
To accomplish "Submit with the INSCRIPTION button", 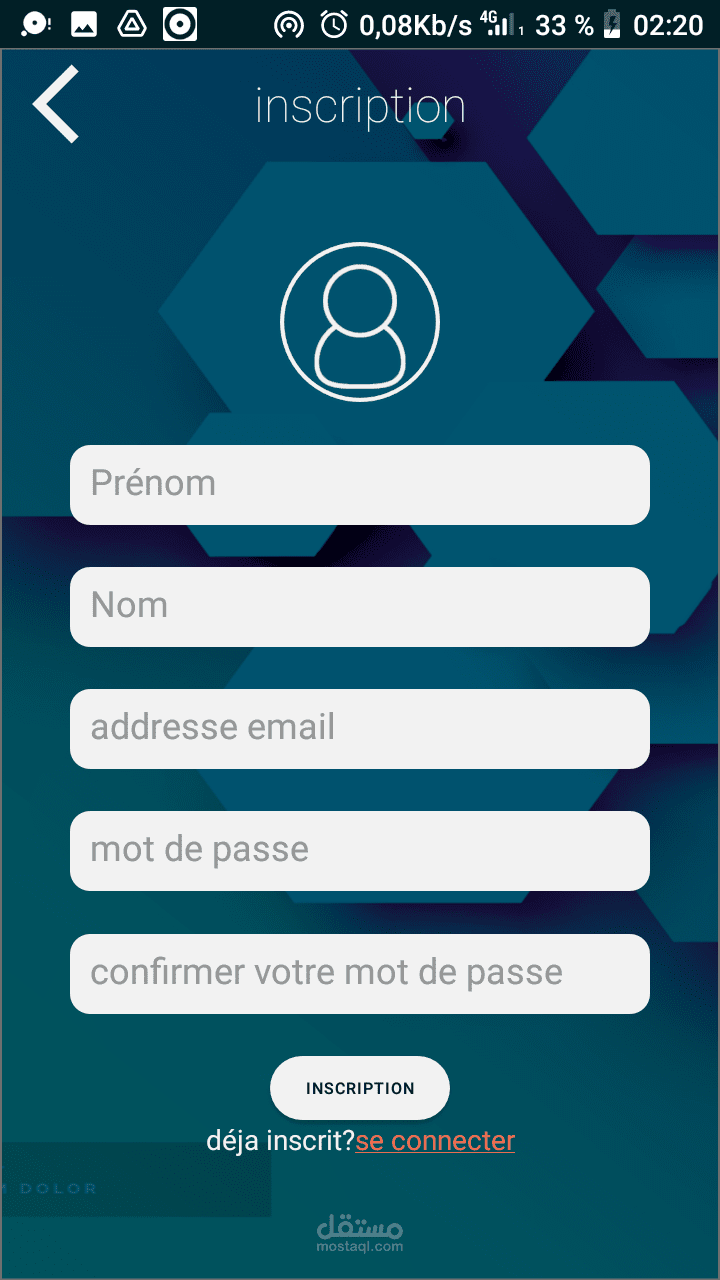I will (x=360, y=1088).
